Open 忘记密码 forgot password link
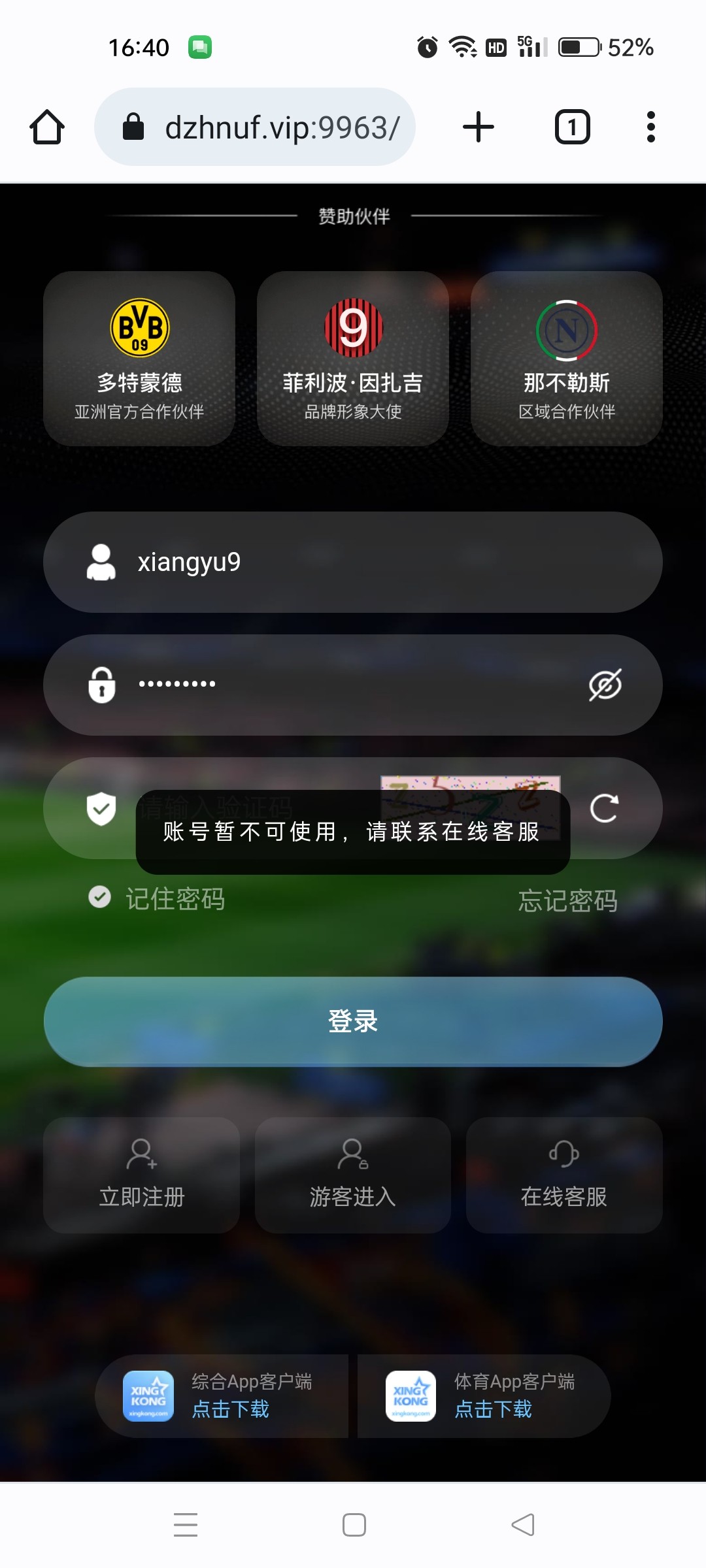The height and width of the screenshot is (1568, 706). pyautogui.click(x=569, y=898)
